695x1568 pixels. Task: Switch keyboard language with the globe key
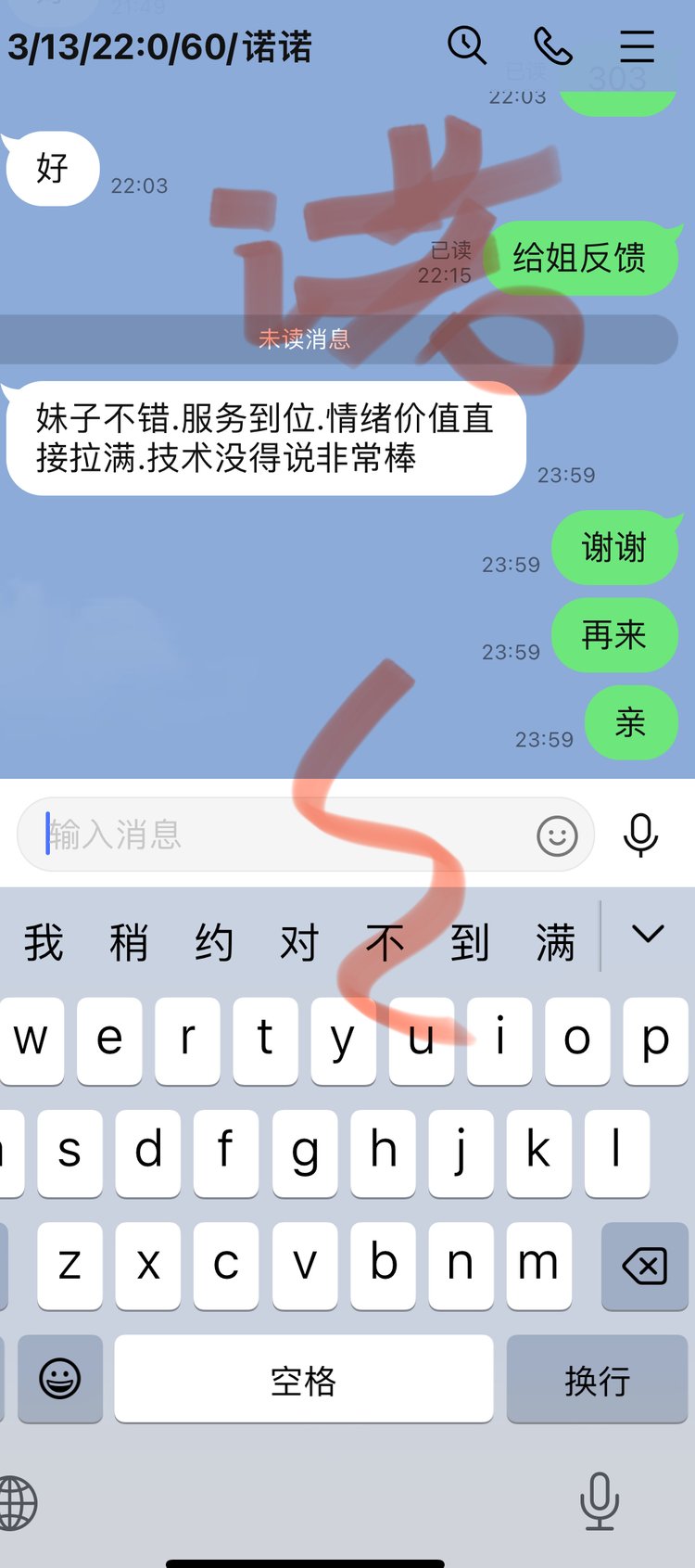(17, 1502)
